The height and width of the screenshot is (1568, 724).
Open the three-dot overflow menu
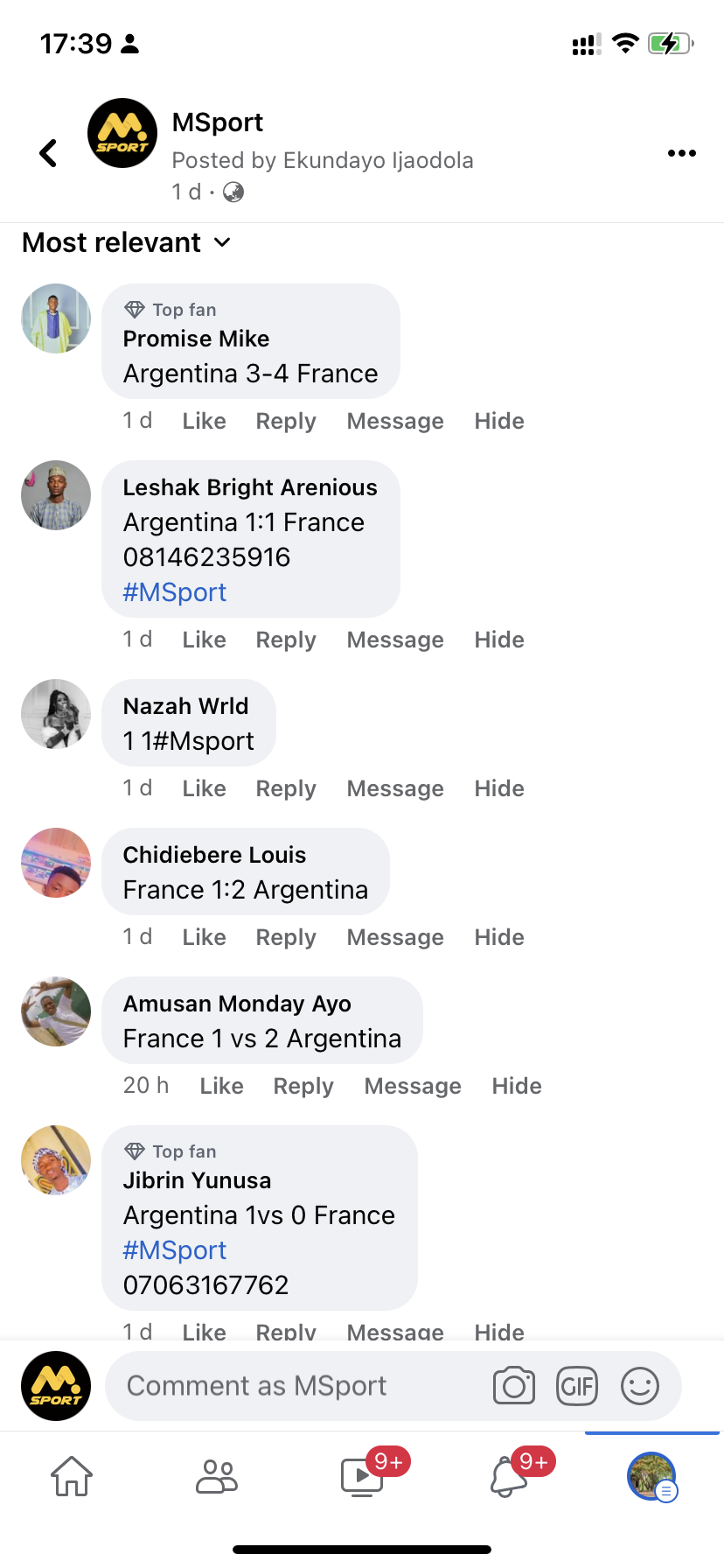(681, 153)
